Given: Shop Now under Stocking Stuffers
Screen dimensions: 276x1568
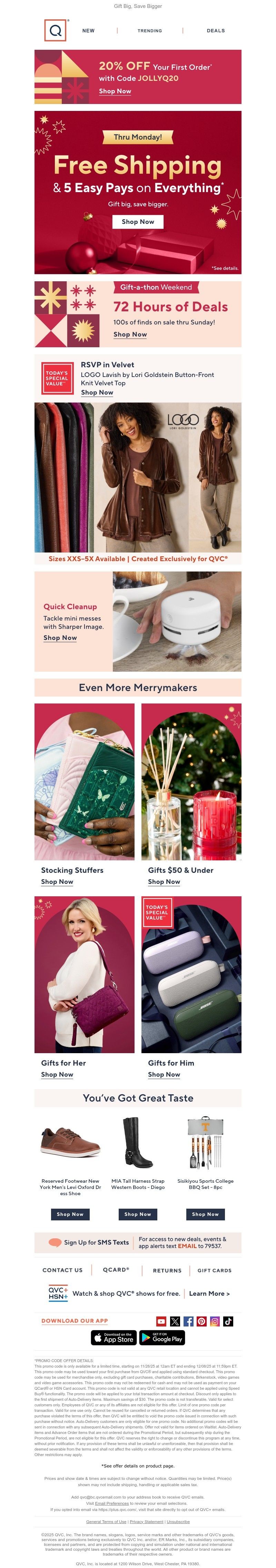Looking at the screenshot, I should click(x=57, y=881).
